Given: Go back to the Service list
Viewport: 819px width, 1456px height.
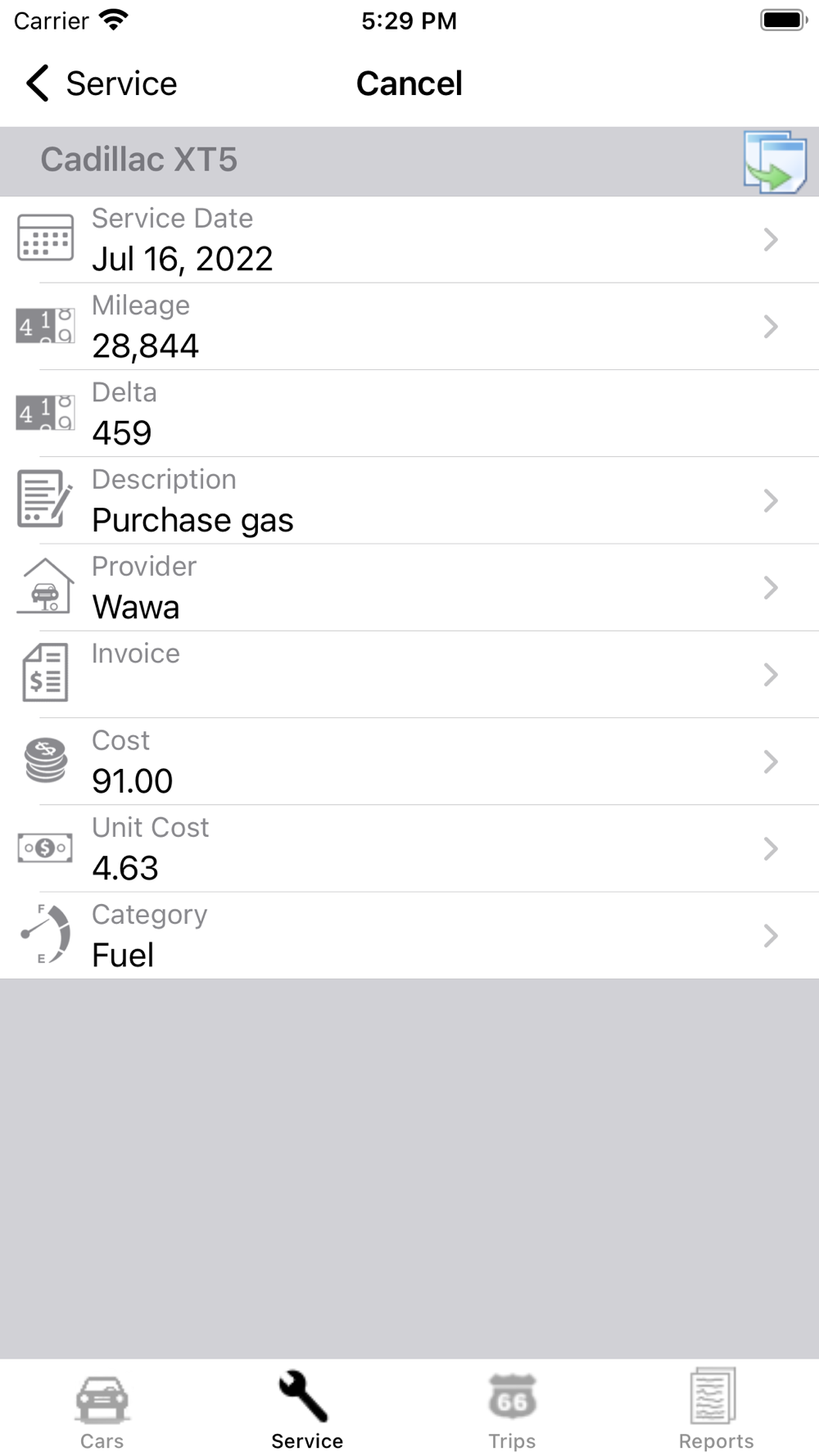Looking at the screenshot, I should [x=102, y=84].
